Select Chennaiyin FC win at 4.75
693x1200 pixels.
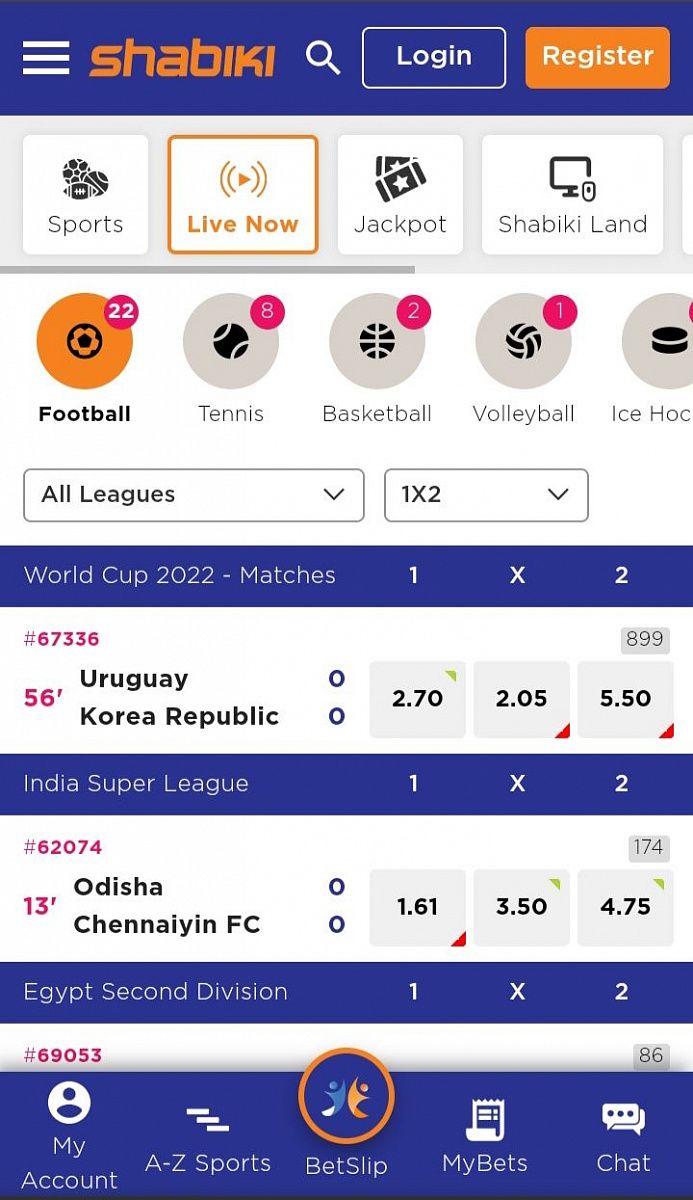(625, 907)
